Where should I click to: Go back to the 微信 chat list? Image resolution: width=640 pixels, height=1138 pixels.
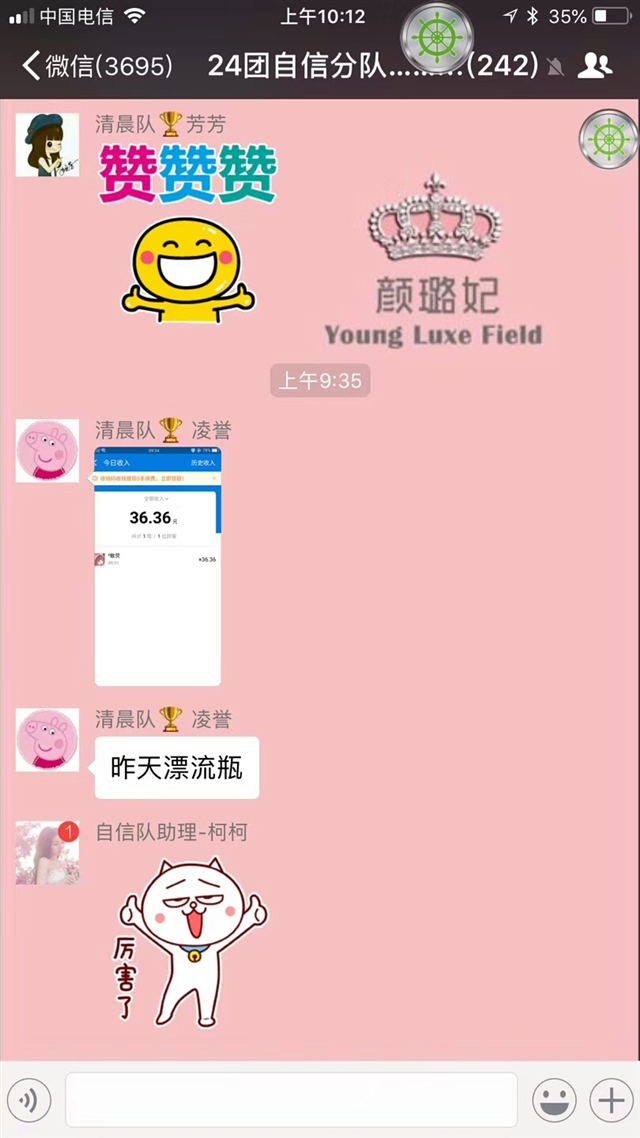(97, 66)
